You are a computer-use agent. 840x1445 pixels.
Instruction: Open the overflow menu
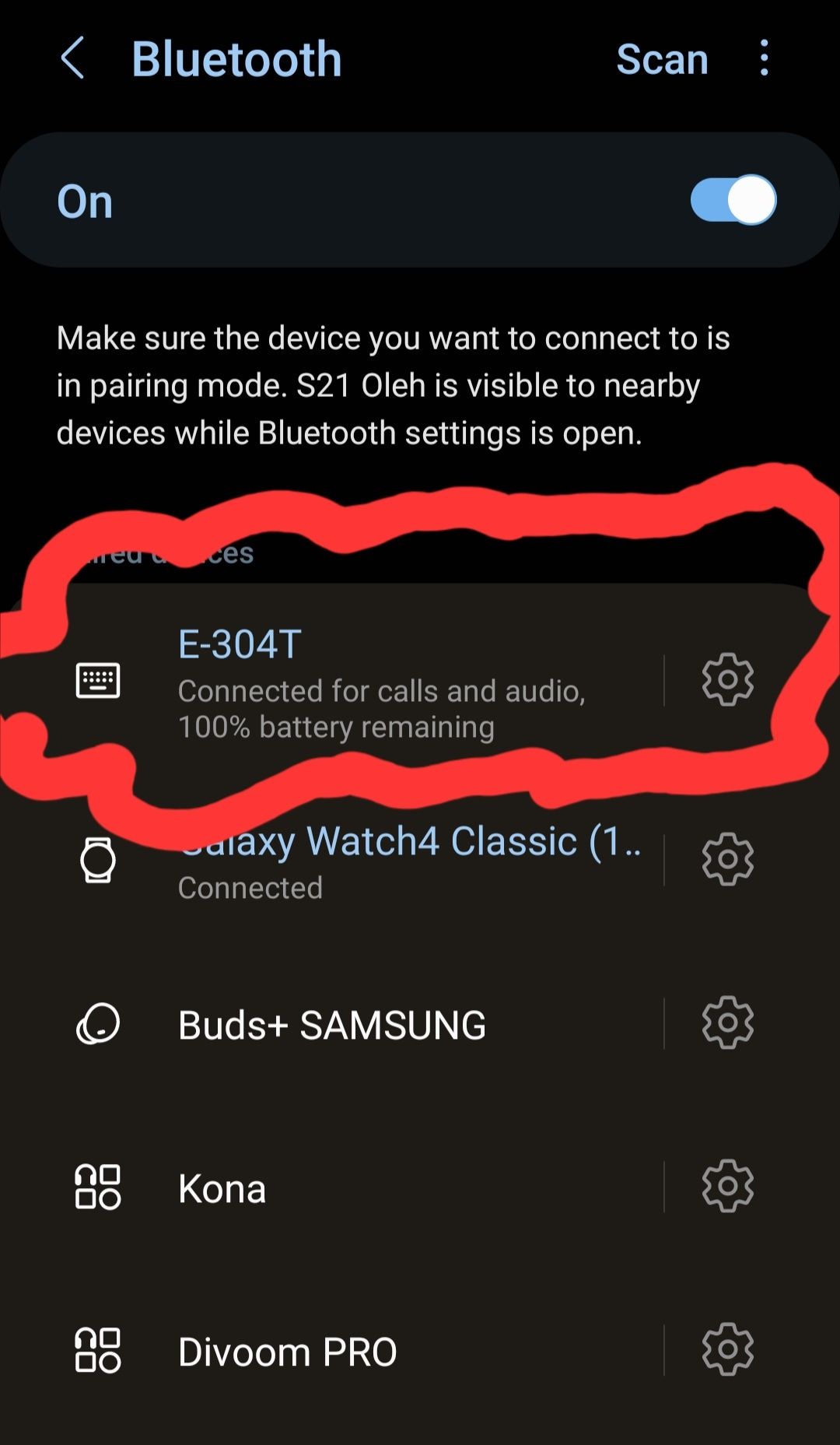click(764, 58)
